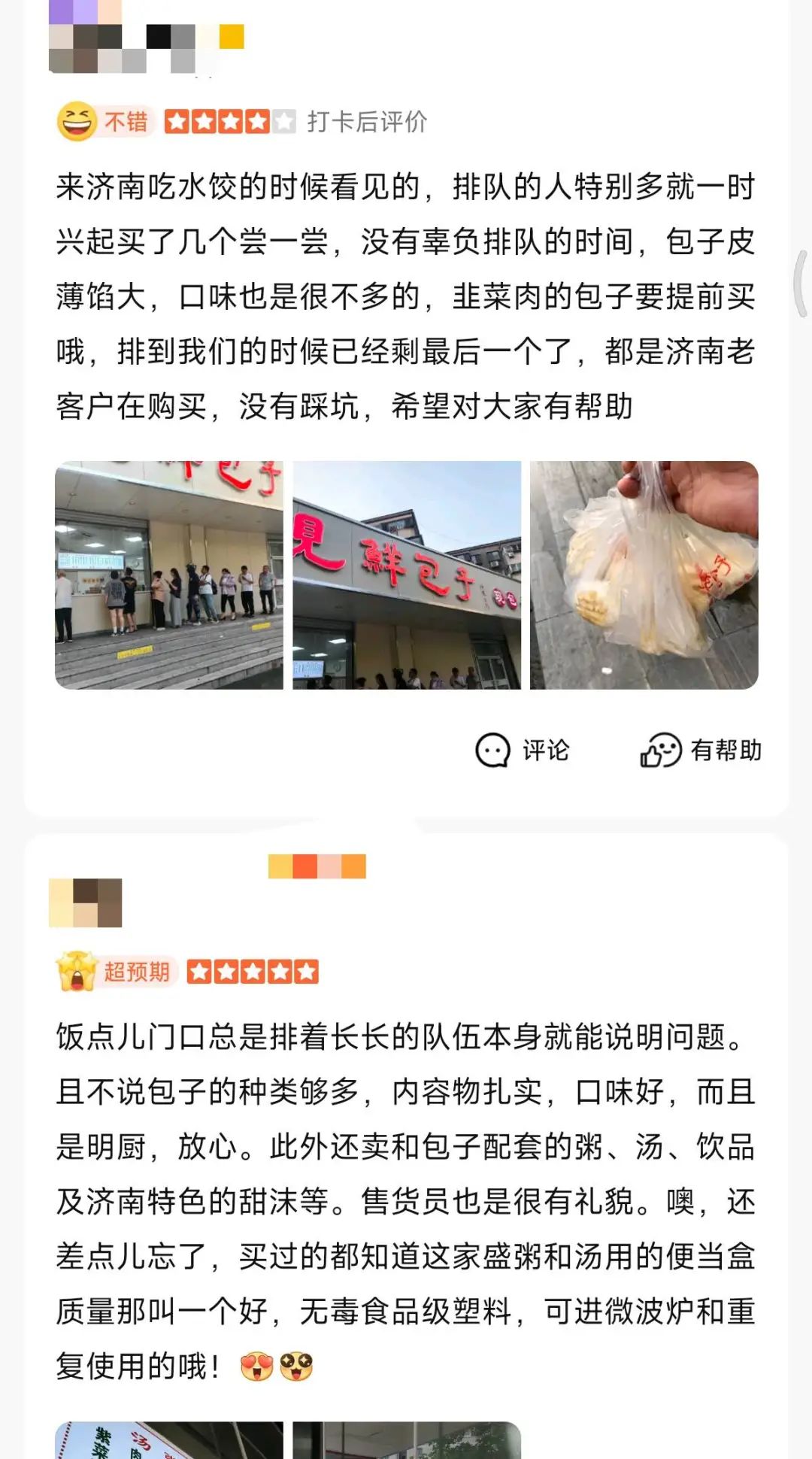Open the queue photo in the first review
Viewport: 812px width, 1459px height.
(x=169, y=575)
